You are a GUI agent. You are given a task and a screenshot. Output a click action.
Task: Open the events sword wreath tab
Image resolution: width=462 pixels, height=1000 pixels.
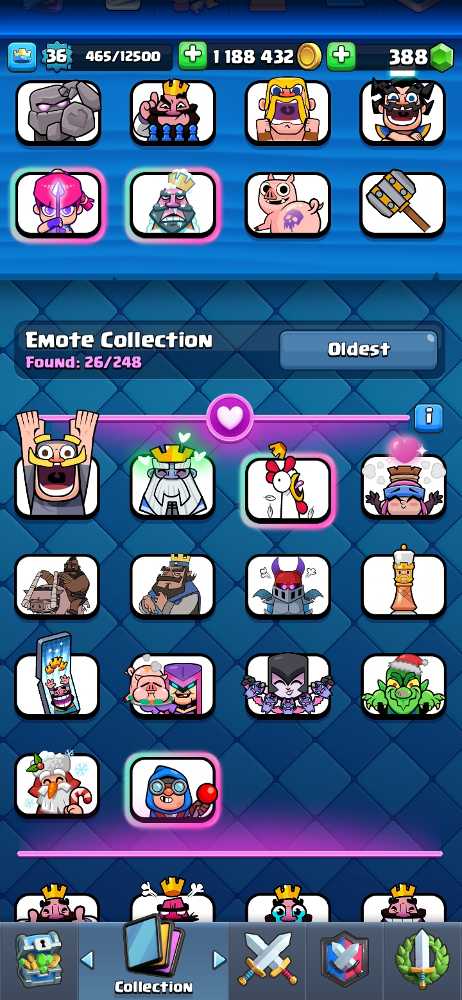tap(422, 961)
